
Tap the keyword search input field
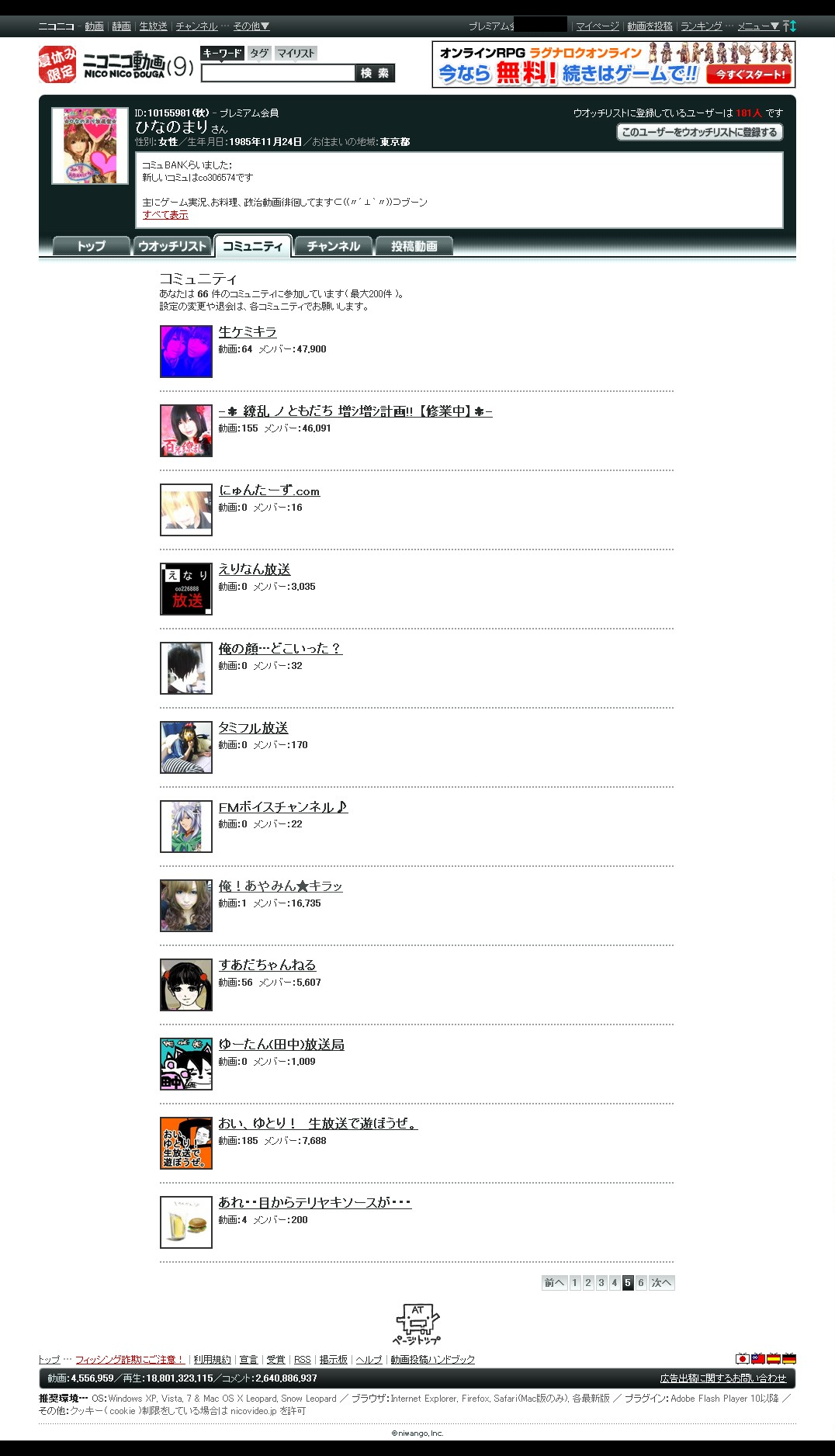278,73
